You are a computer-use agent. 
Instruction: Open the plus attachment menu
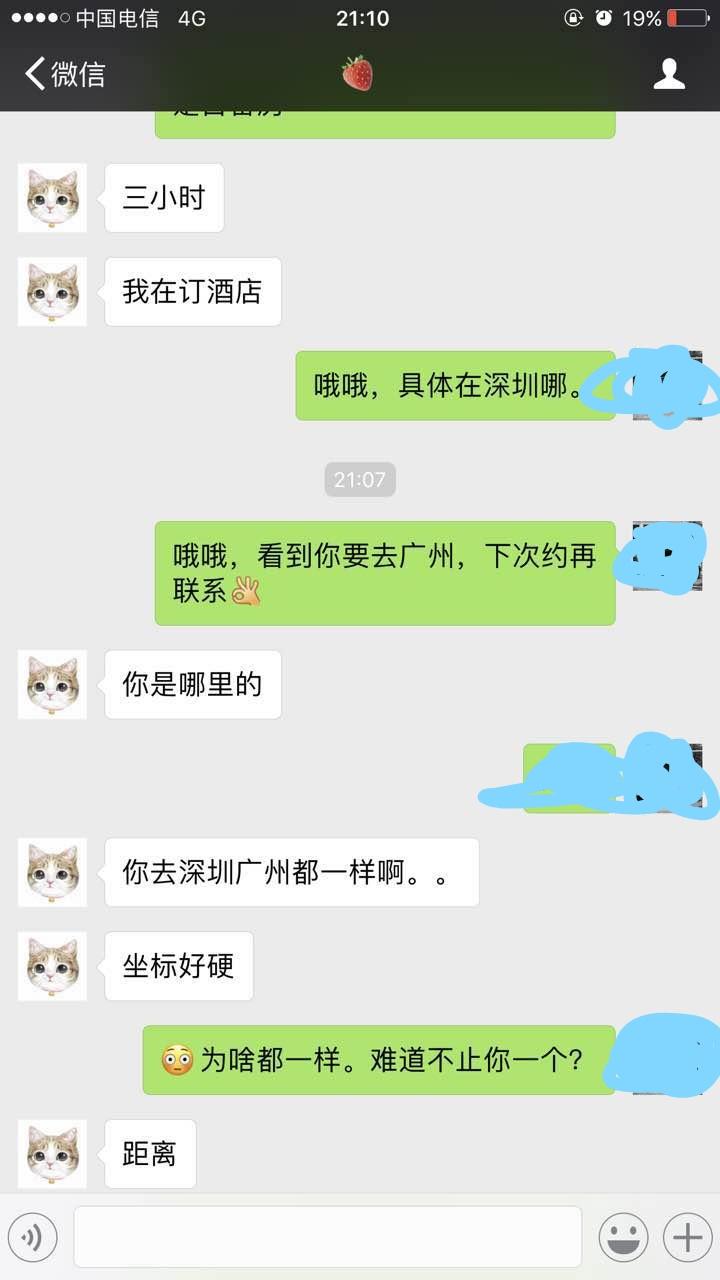[688, 1238]
